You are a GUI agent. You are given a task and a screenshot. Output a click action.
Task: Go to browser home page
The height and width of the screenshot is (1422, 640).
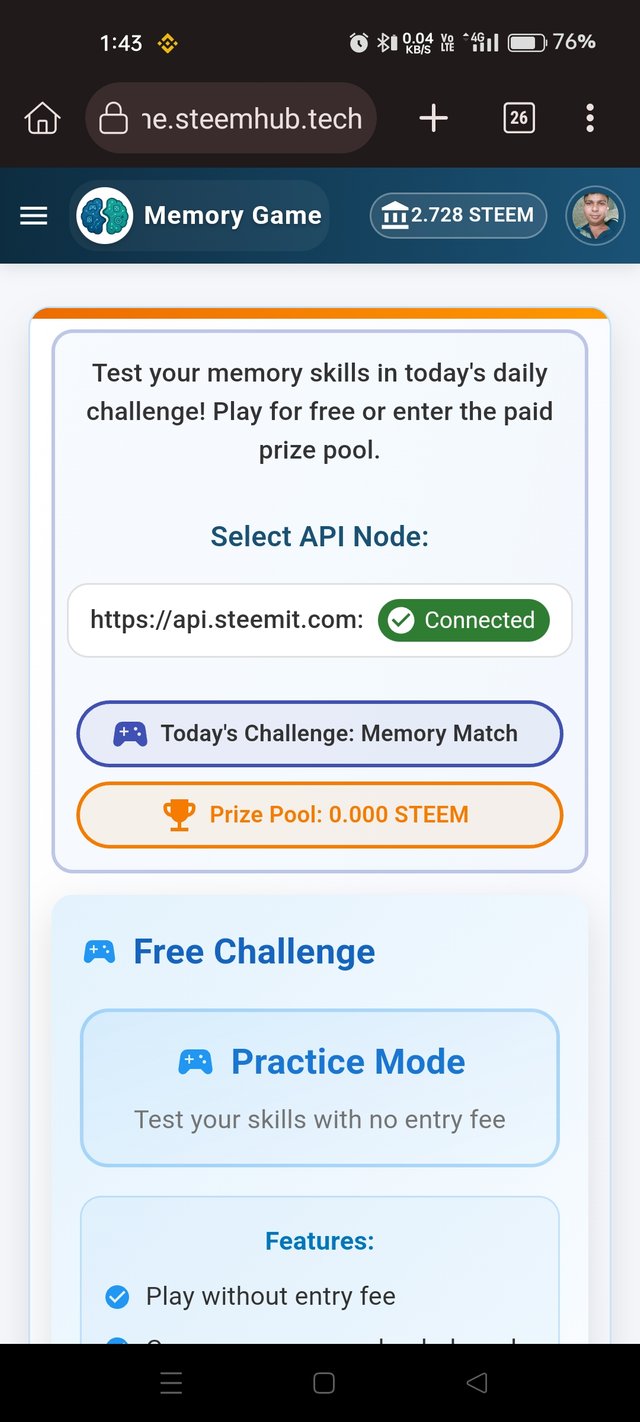42,119
